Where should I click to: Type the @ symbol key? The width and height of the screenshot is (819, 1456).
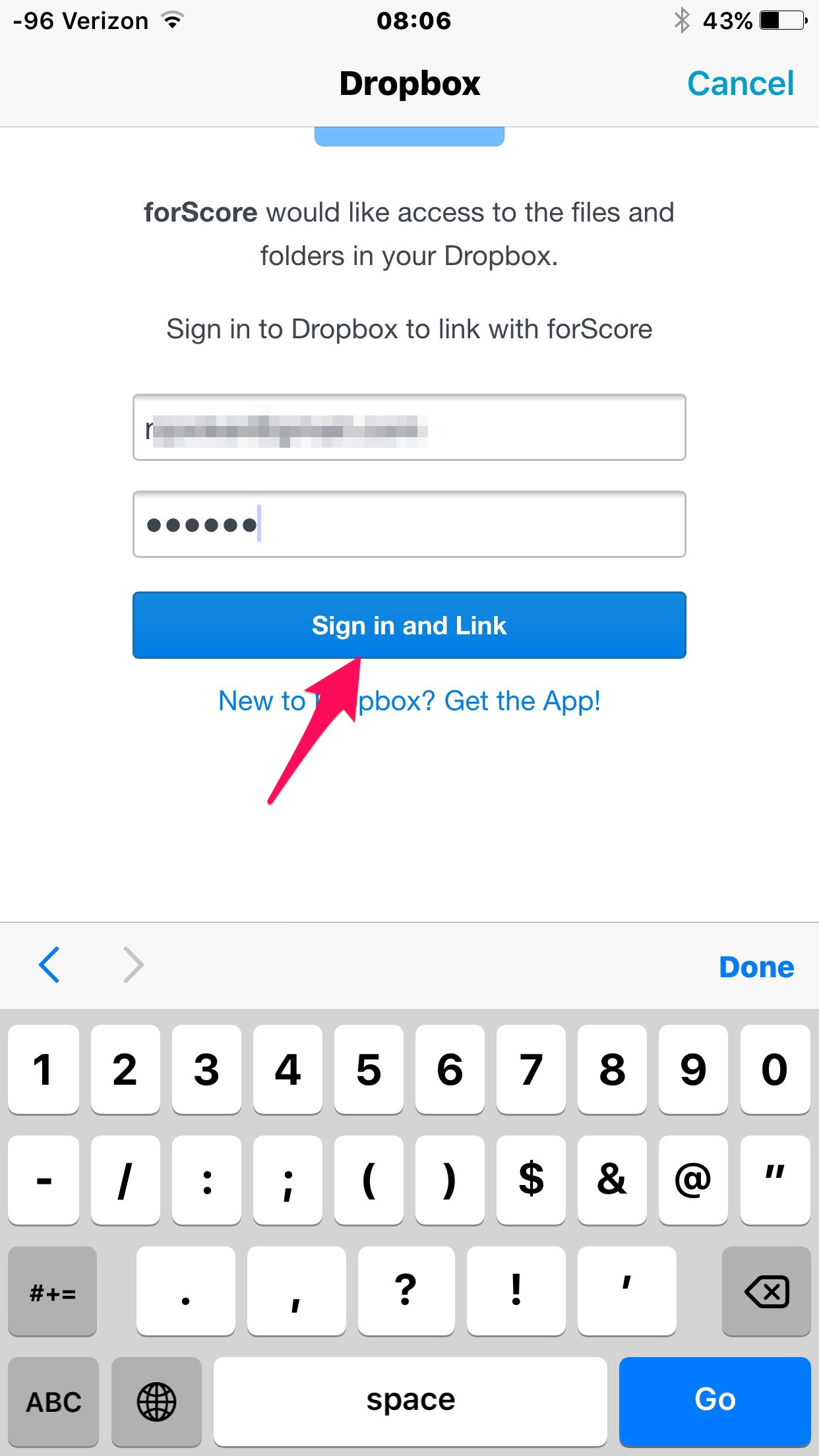point(693,1180)
